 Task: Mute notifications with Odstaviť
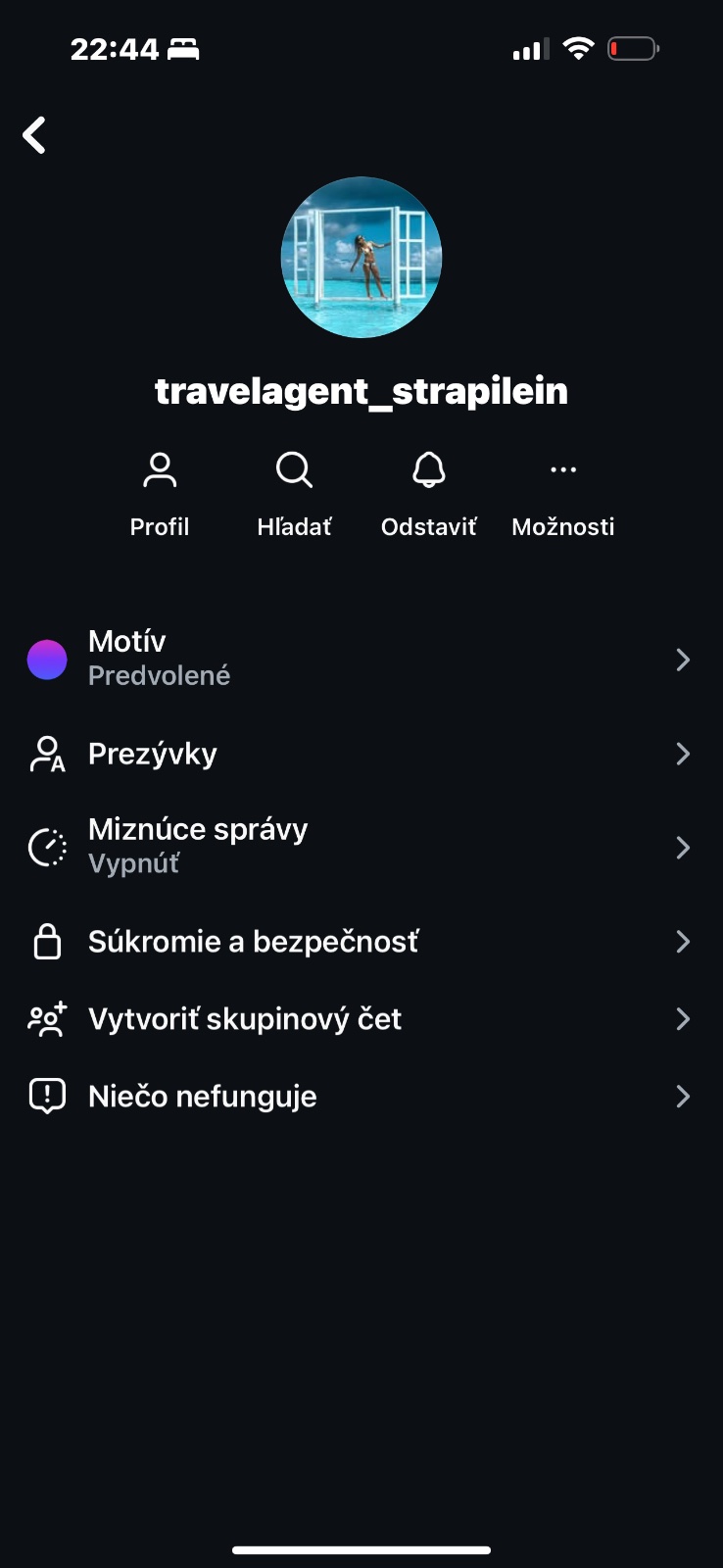tap(428, 494)
